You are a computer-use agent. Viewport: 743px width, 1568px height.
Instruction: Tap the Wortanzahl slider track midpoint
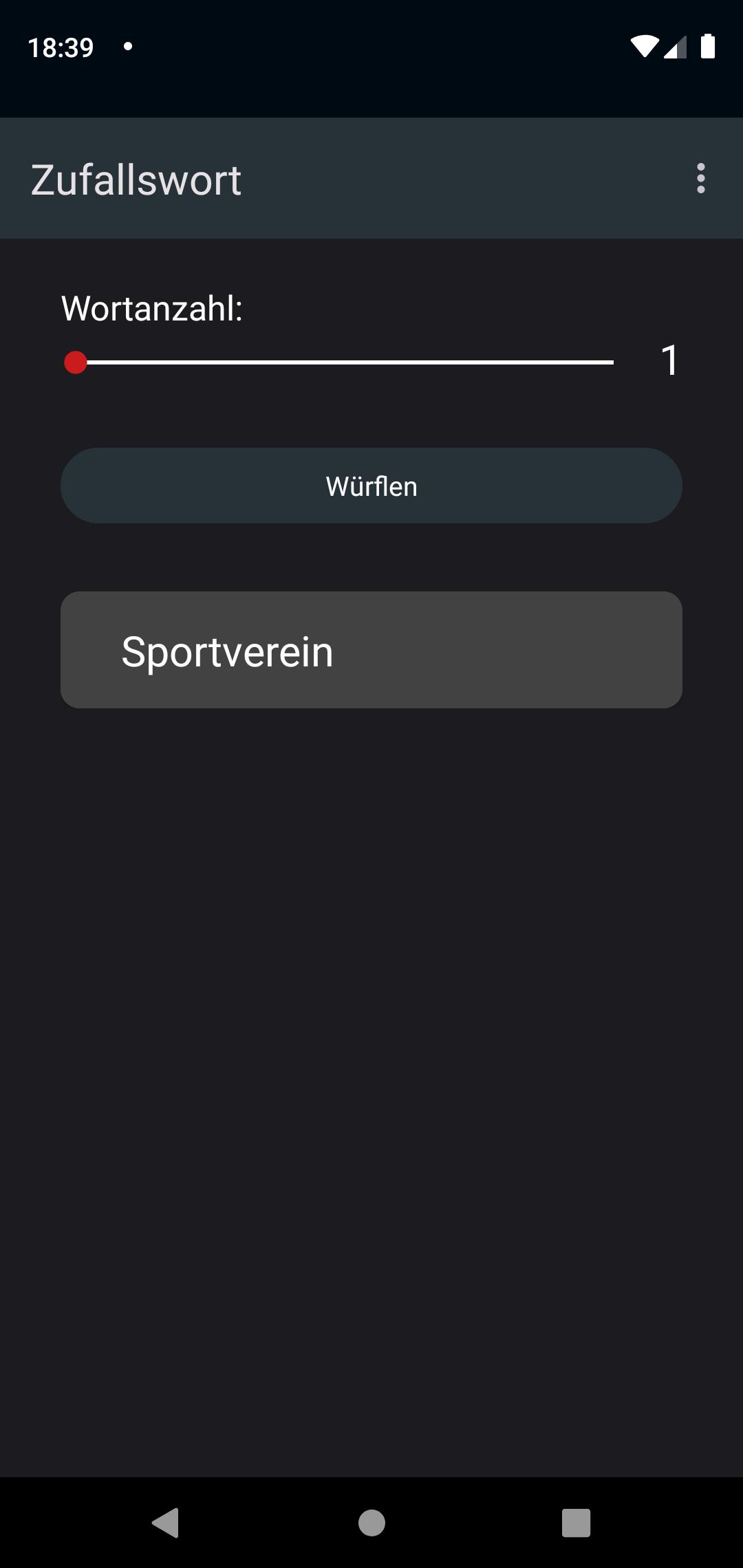tap(344, 362)
